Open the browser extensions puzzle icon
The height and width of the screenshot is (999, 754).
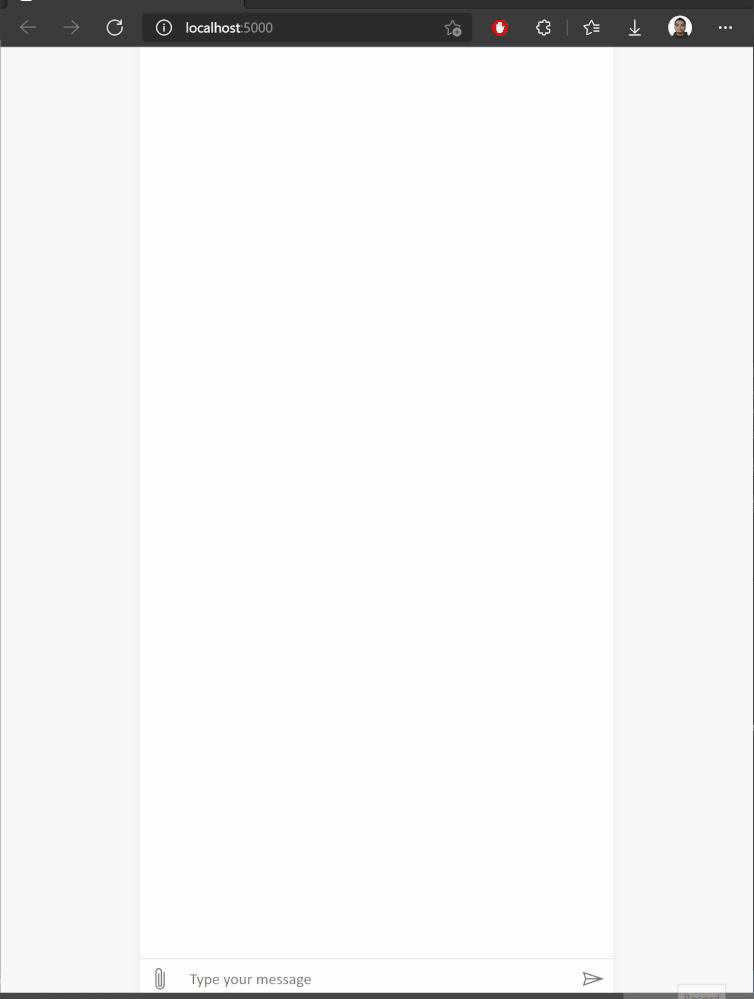click(543, 28)
